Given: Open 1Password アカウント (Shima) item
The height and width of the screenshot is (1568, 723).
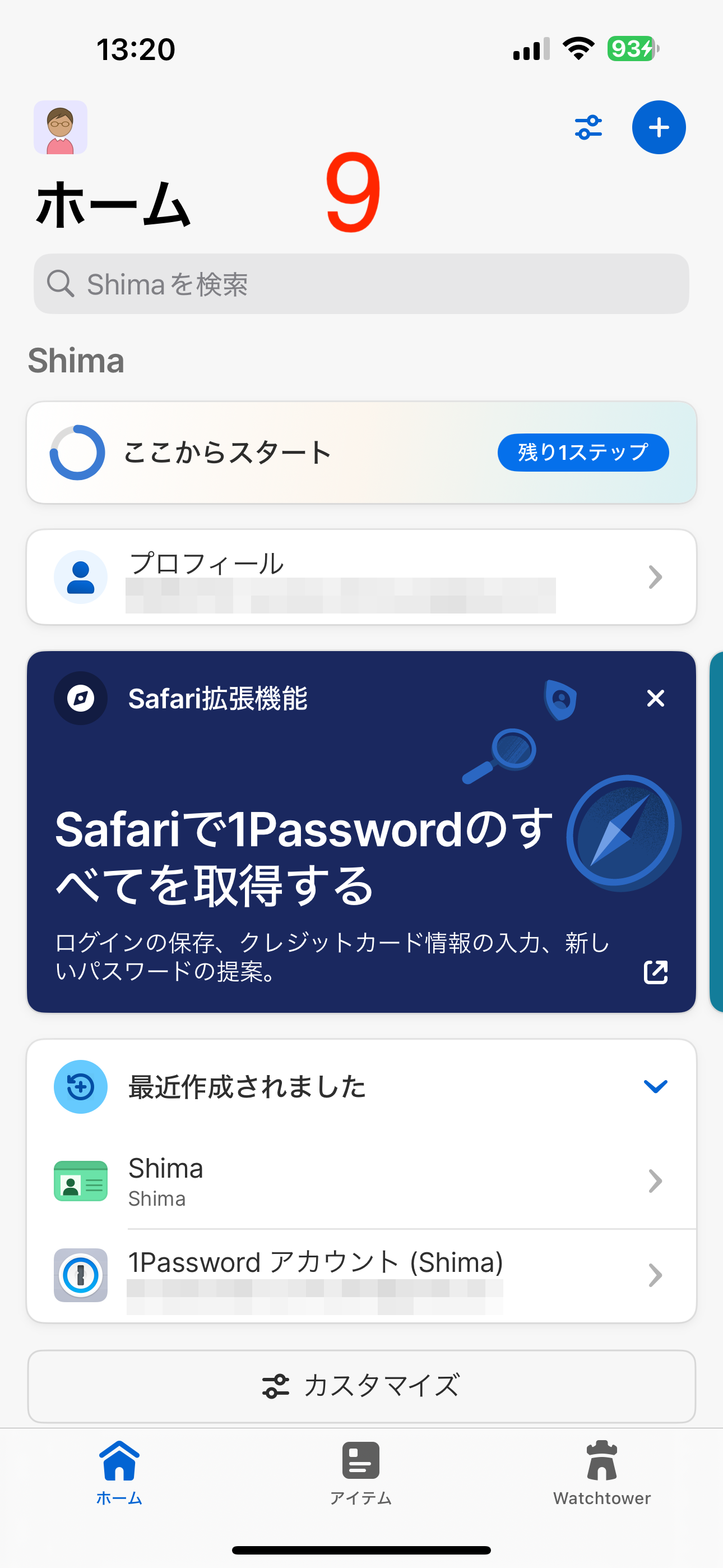Looking at the screenshot, I should [361, 1275].
